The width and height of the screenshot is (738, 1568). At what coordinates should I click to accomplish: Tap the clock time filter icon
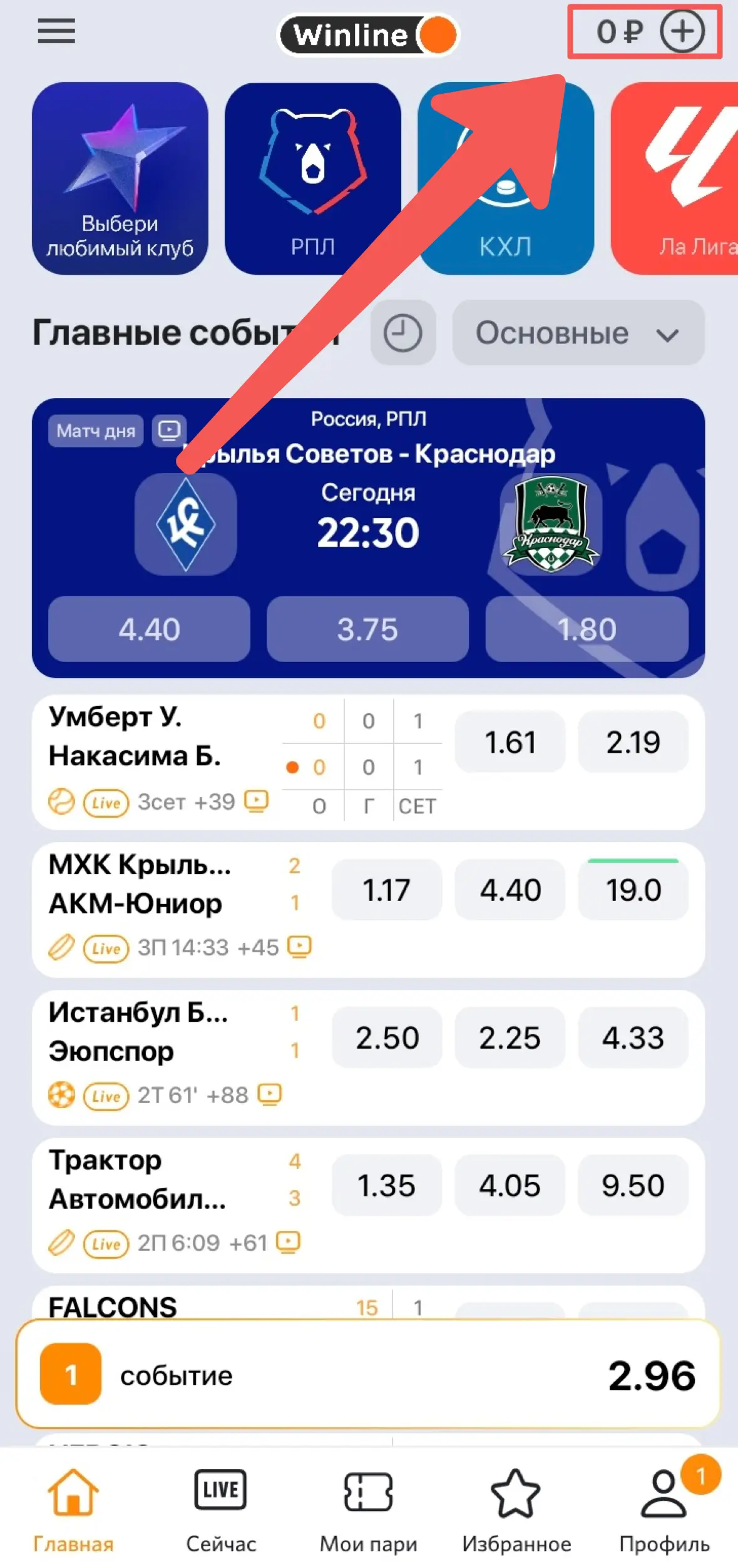point(402,332)
